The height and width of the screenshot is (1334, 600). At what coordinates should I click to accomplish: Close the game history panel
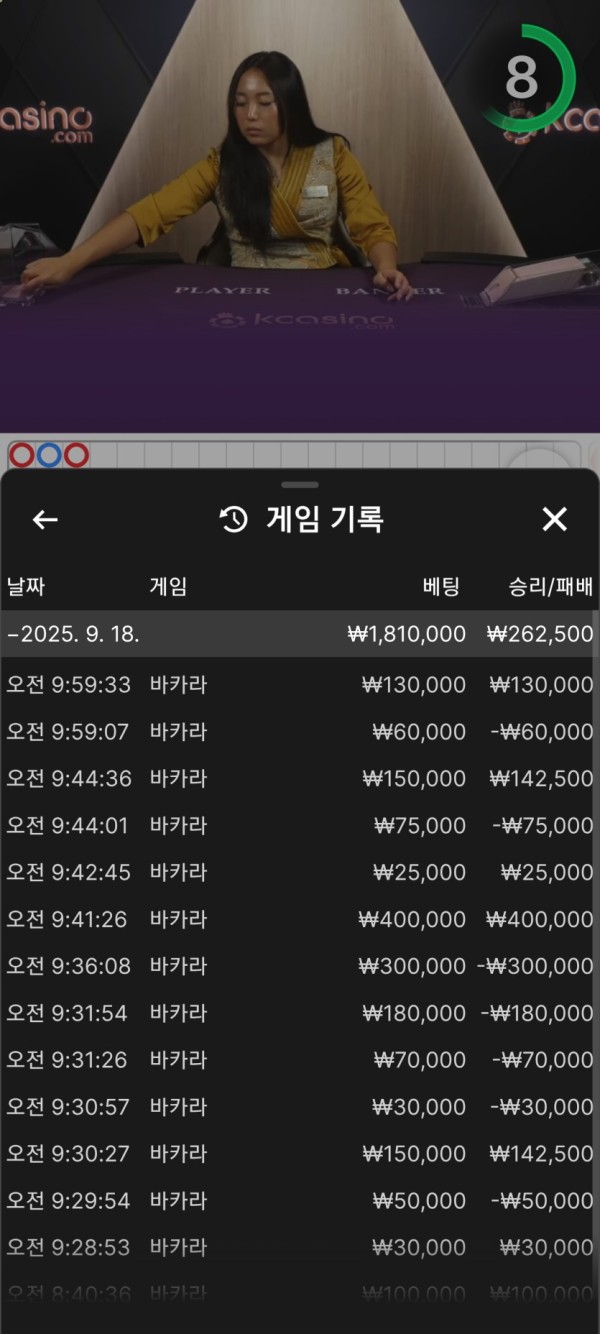pos(554,519)
